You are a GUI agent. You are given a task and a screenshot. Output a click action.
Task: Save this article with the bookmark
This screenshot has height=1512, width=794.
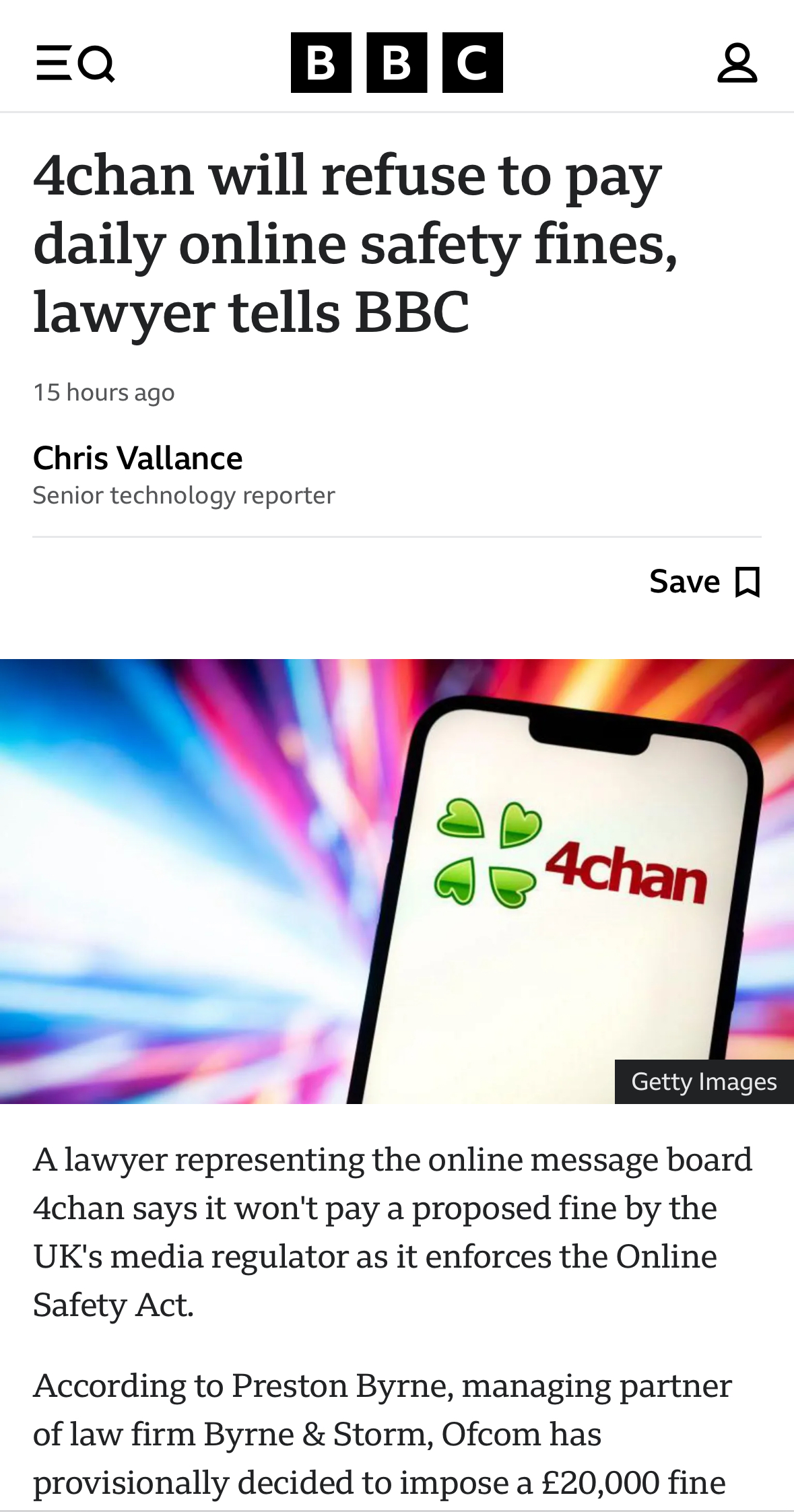[704, 582]
